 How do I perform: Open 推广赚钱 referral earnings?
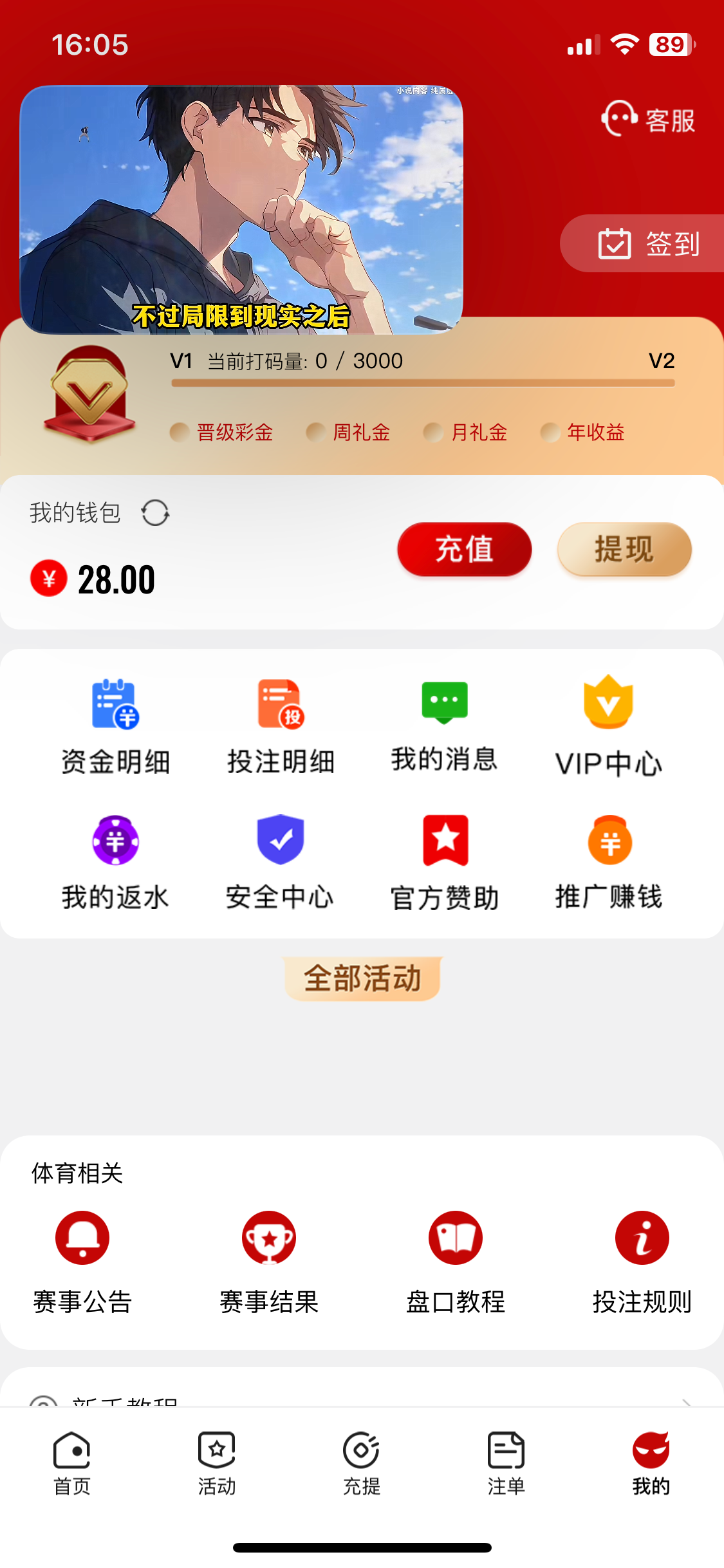point(609,863)
